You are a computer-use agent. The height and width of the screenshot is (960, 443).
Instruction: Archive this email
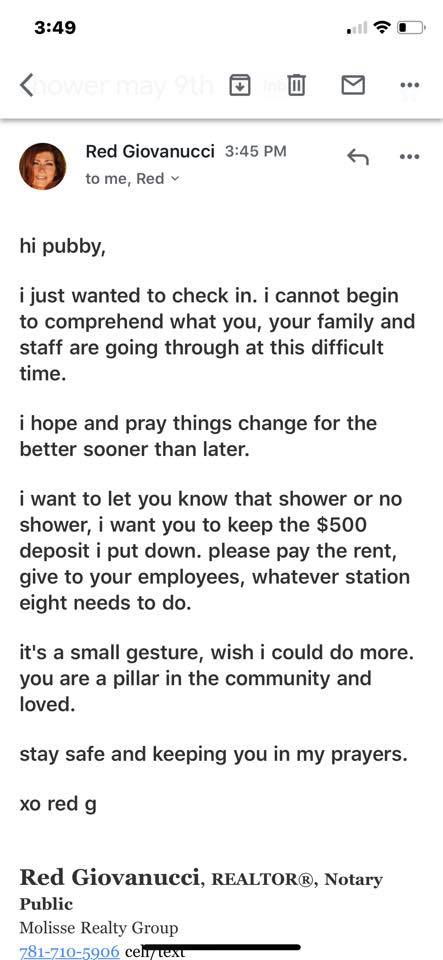[239, 85]
